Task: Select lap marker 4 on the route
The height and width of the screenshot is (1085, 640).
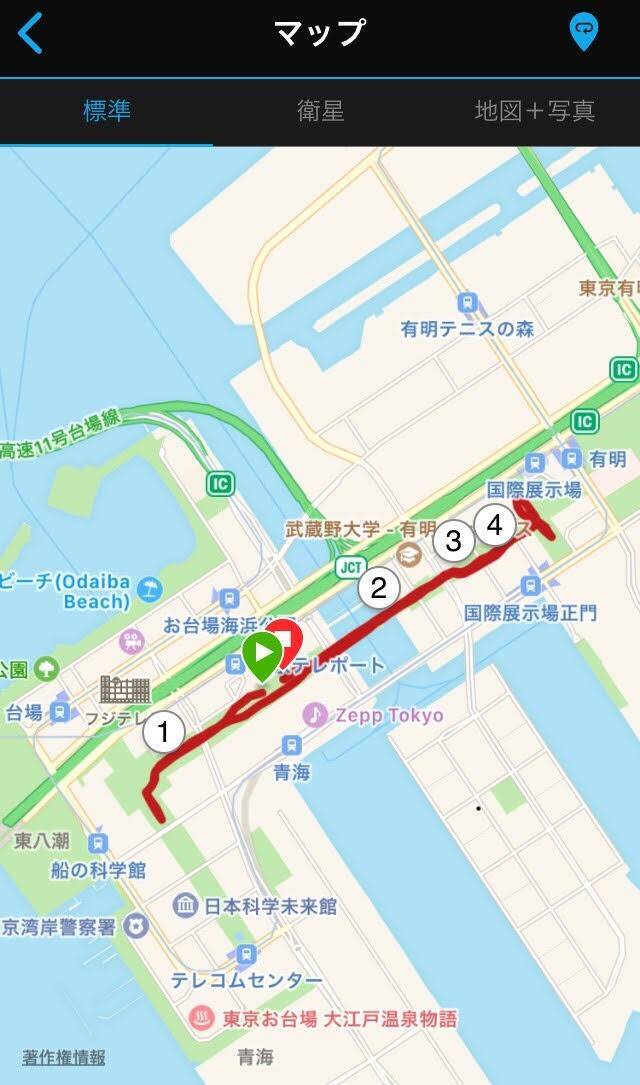Action: pos(494,525)
